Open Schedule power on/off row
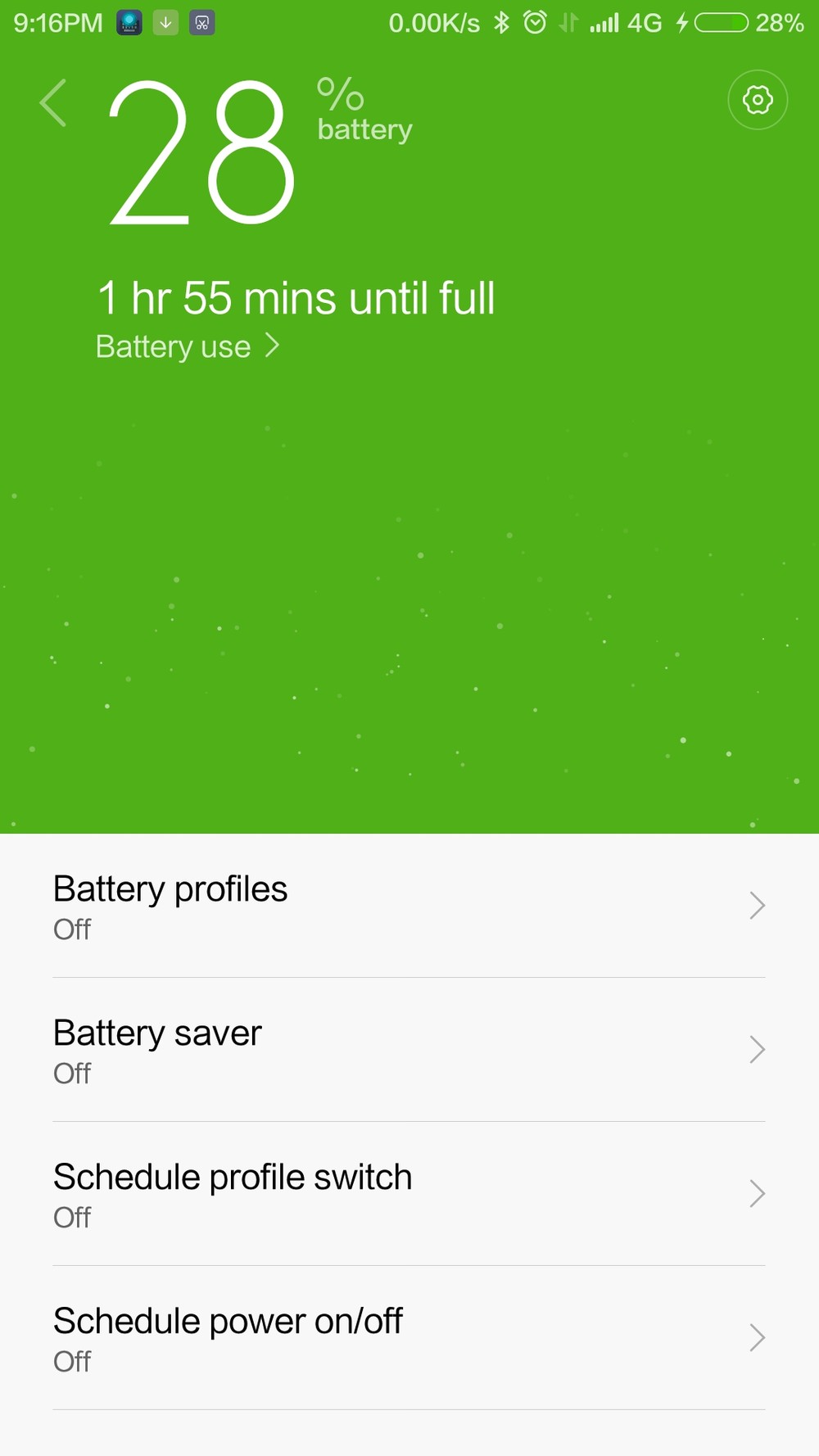This screenshot has width=819, height=1456. pos(409,1338)
